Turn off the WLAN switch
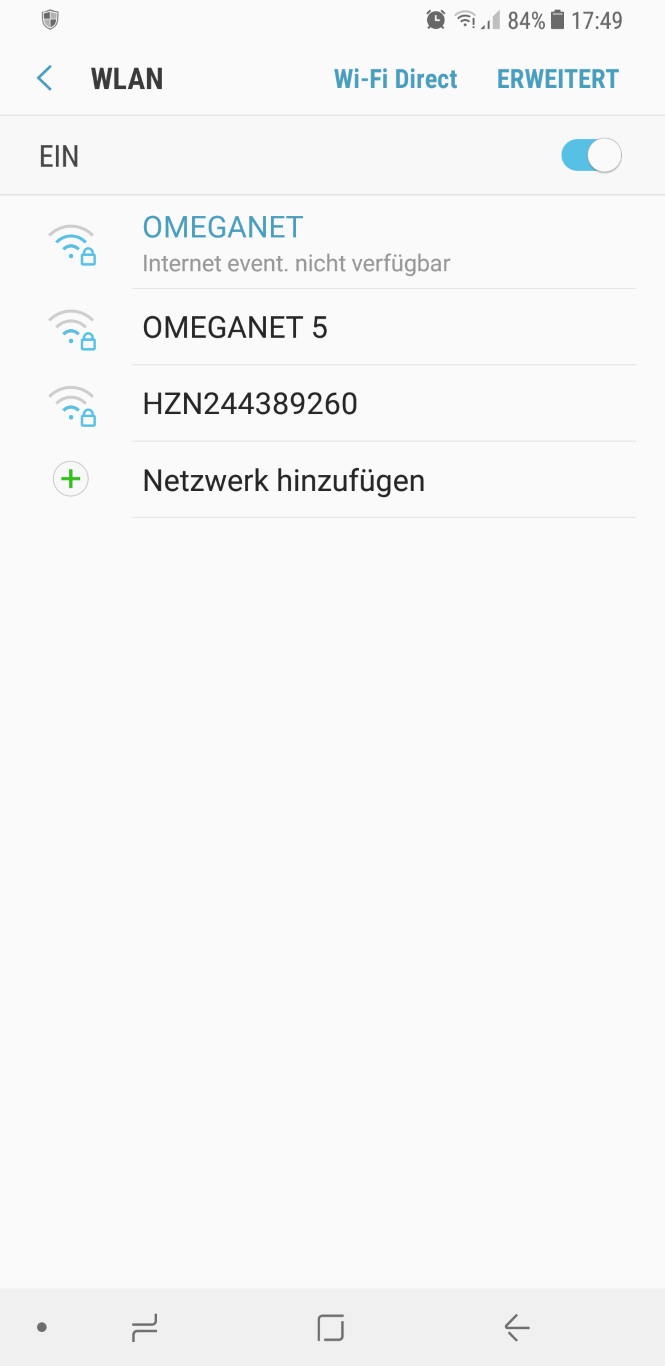 tap(591, 156)
